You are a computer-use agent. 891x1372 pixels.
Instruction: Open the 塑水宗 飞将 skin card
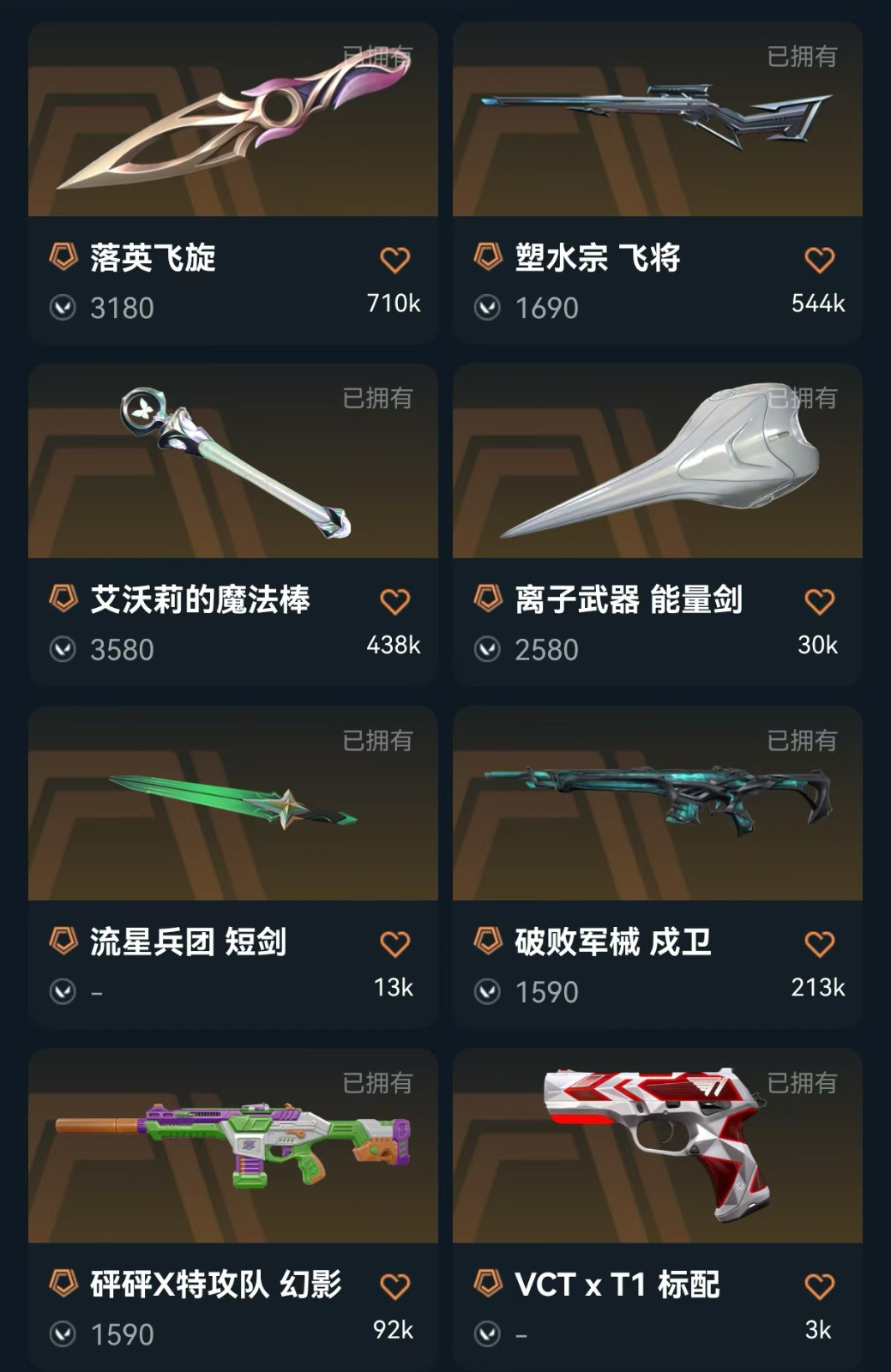(x=657, y=120)
